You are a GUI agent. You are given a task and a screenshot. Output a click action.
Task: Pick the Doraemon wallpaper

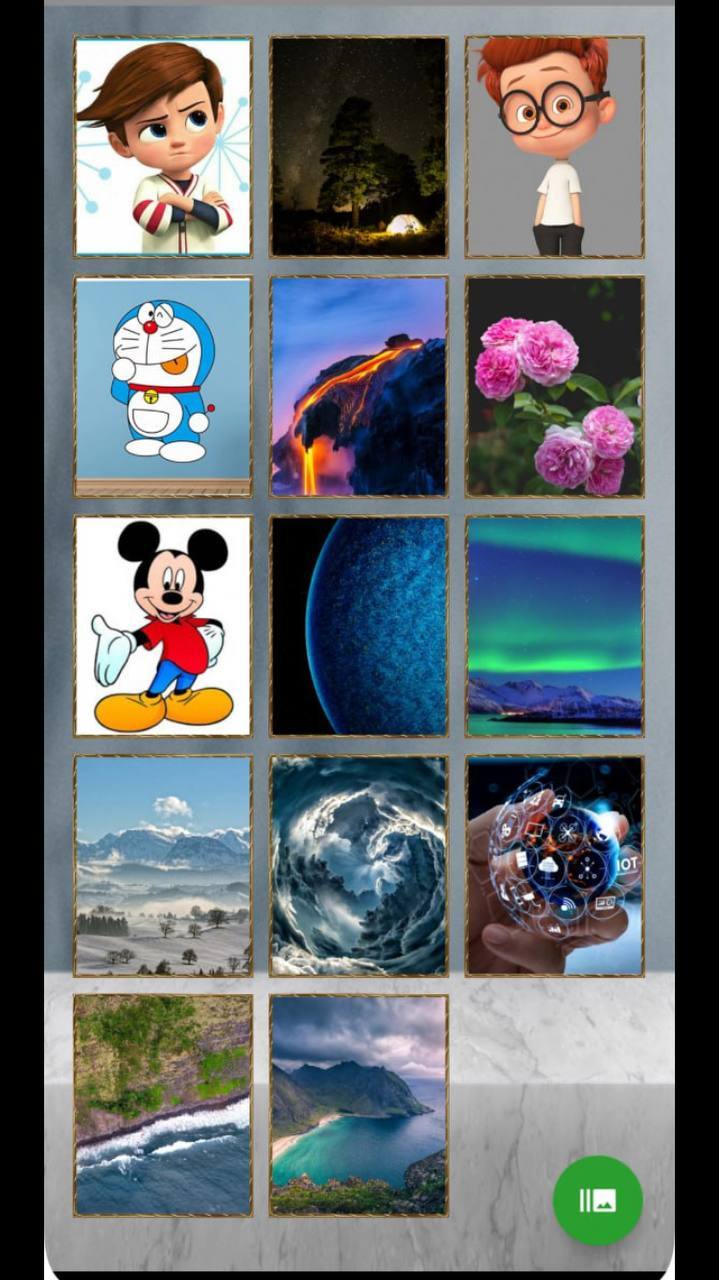point(163,387)
